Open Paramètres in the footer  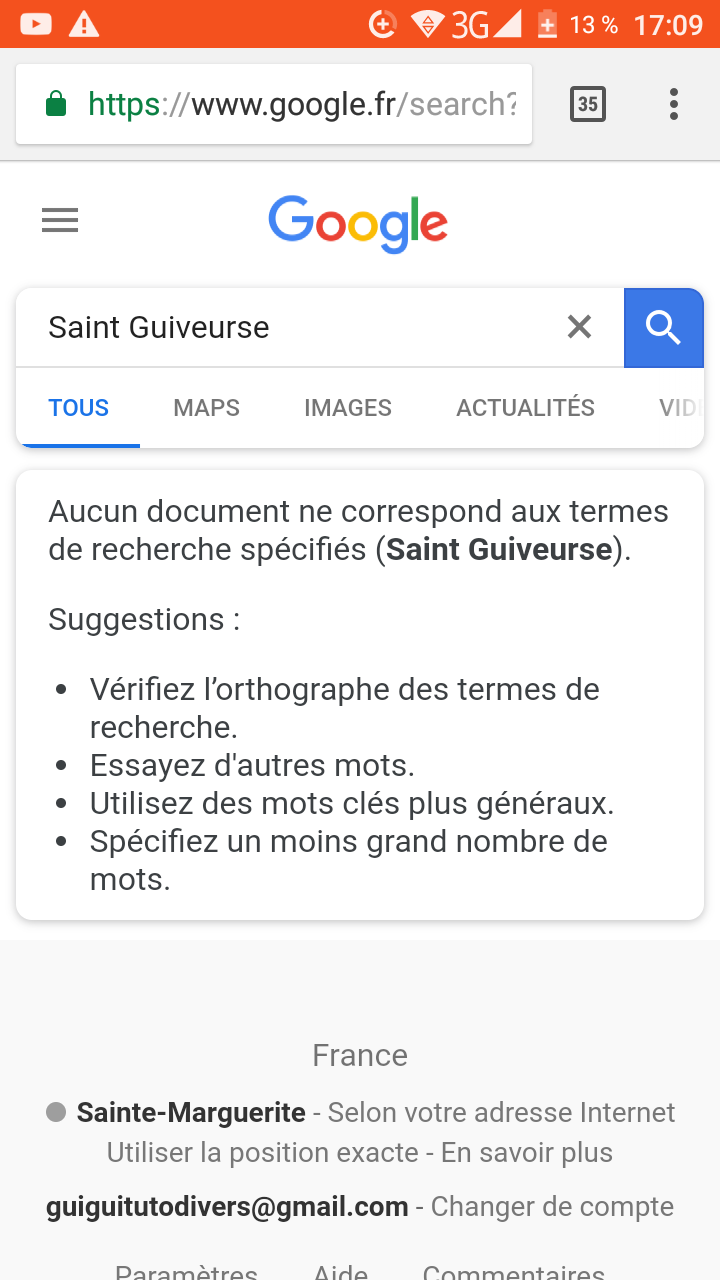click(186, 1271)
